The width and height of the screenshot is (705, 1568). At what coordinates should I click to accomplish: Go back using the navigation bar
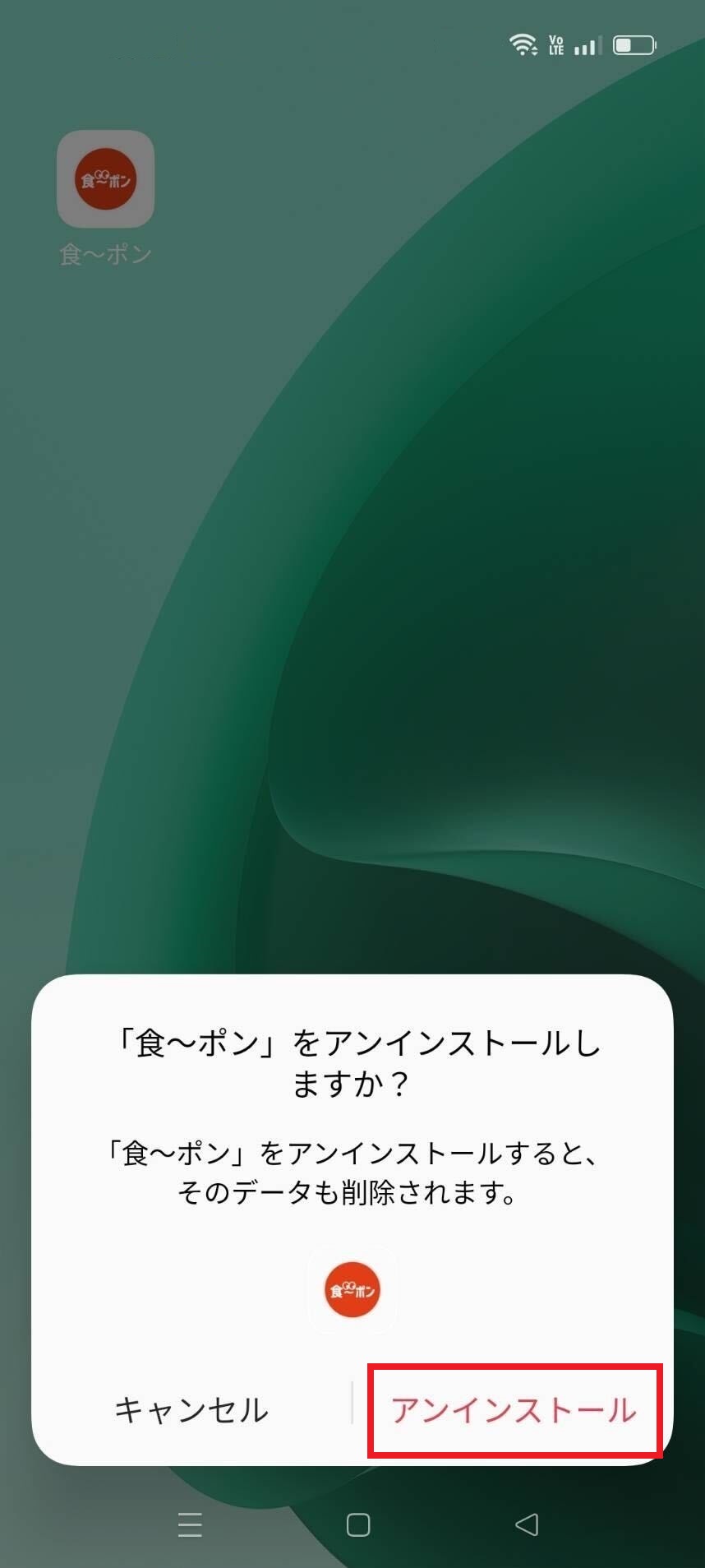[527, 1524]
